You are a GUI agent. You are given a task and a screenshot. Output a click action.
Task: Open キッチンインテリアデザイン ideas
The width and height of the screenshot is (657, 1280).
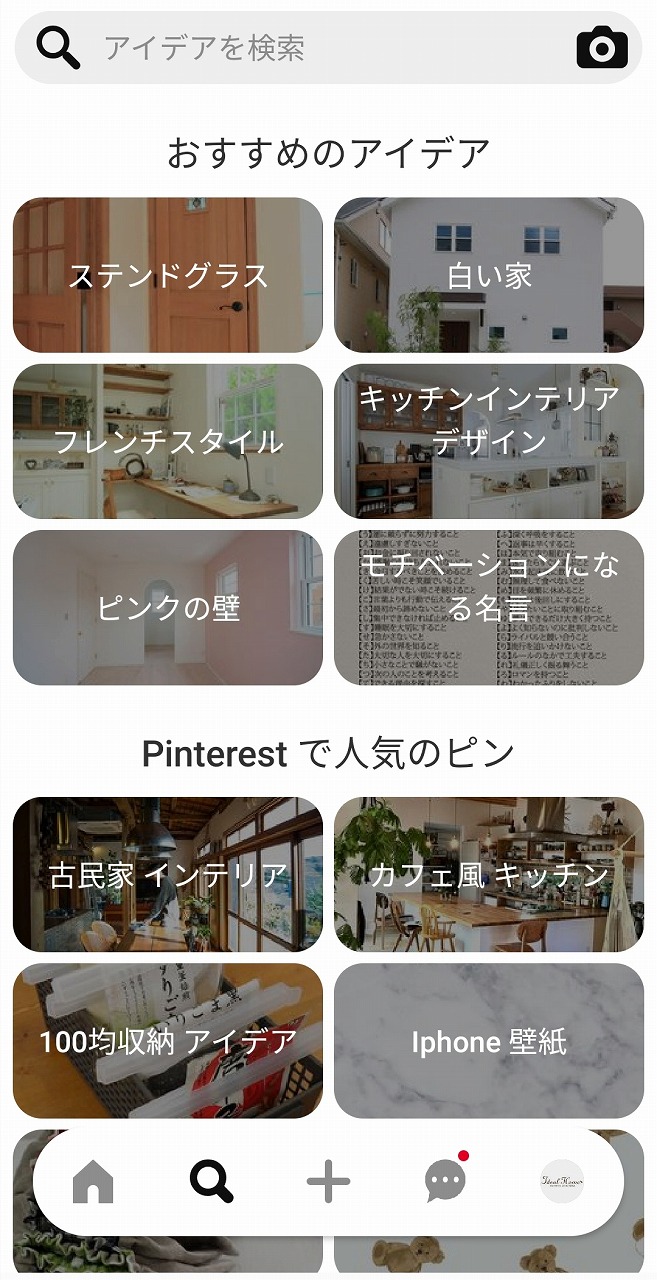tap(489, 441)
